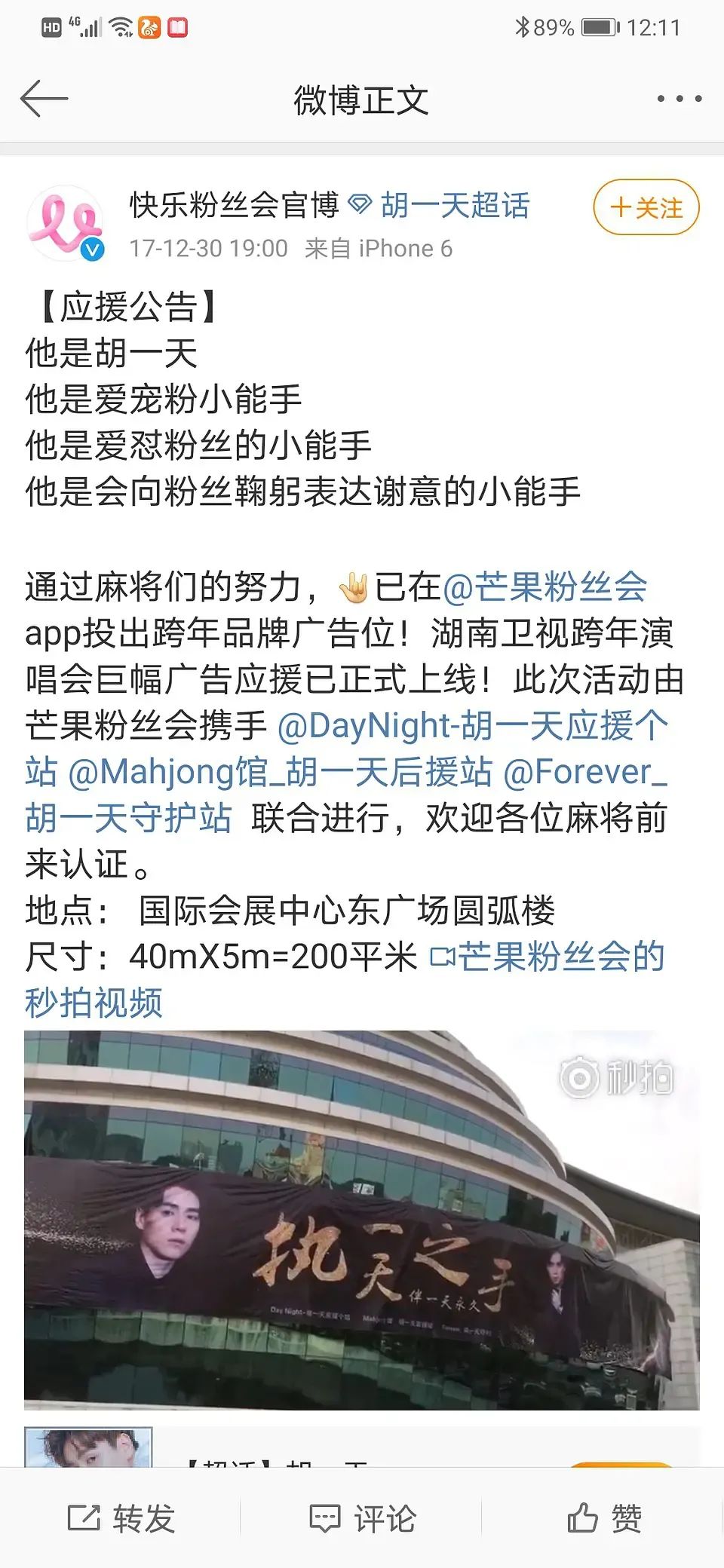Image resolution: width=724 pixels, height=1568 pixels.
Task: Go back using the back arrow
Action: 44,99
